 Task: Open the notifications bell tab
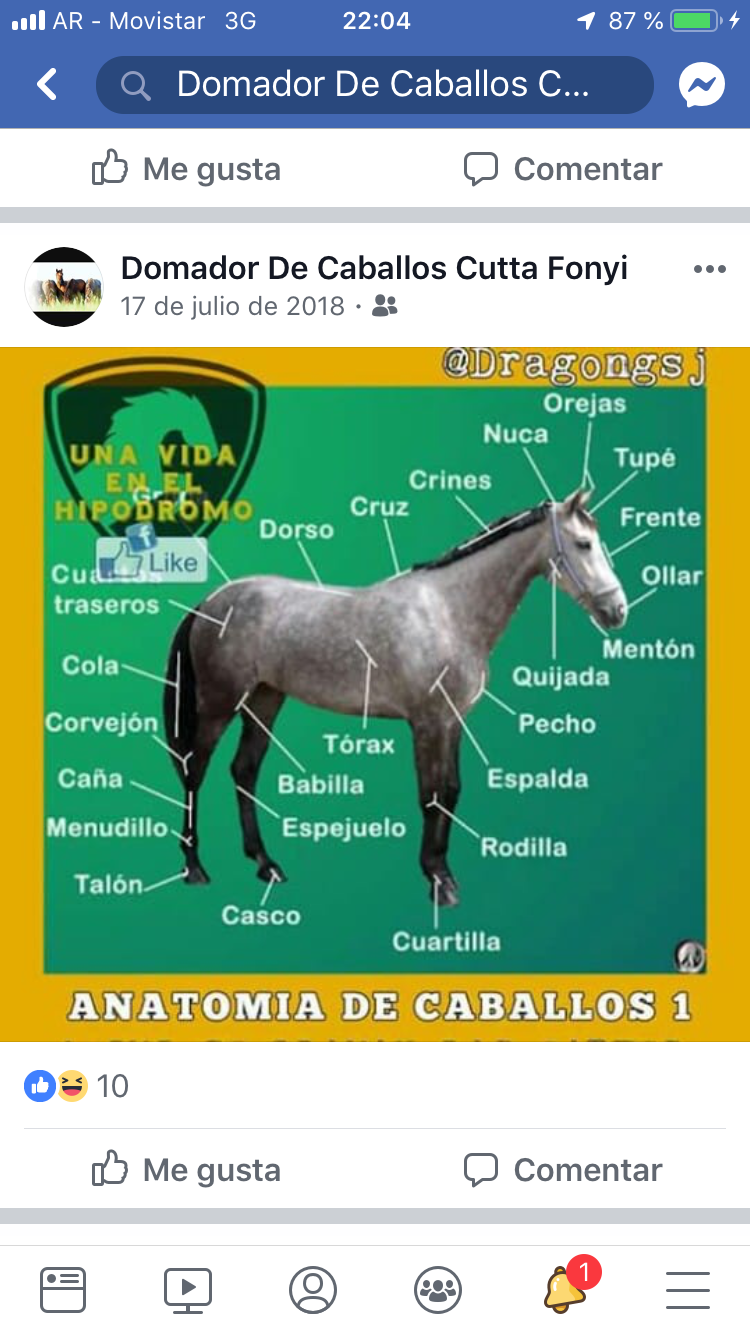point(565,1288)
